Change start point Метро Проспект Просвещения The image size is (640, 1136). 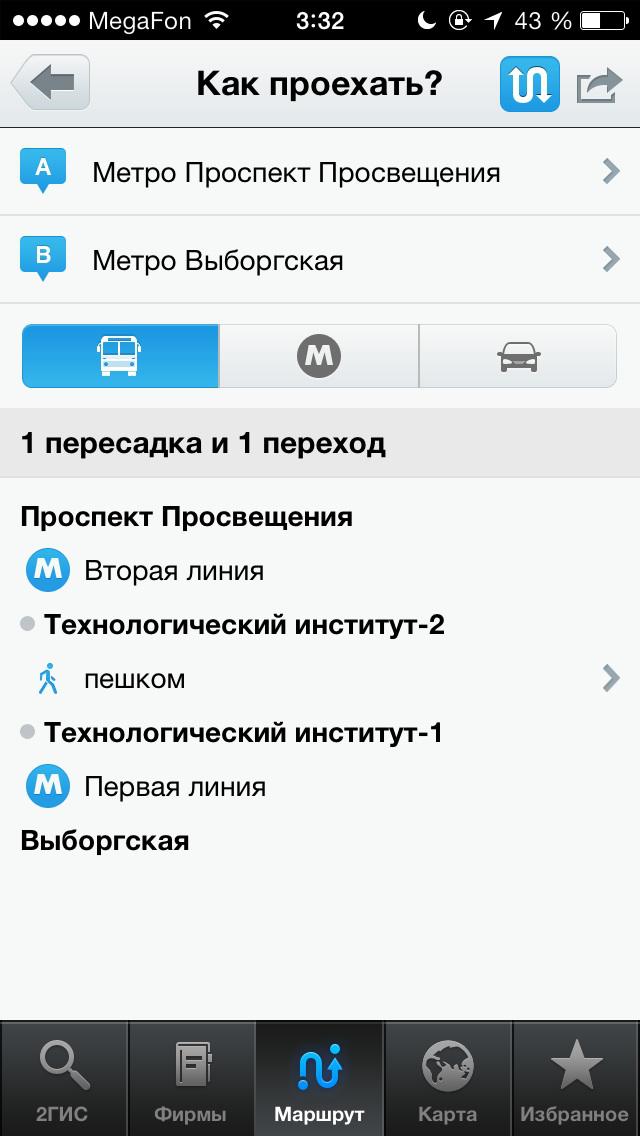click(x=320, y=172)
